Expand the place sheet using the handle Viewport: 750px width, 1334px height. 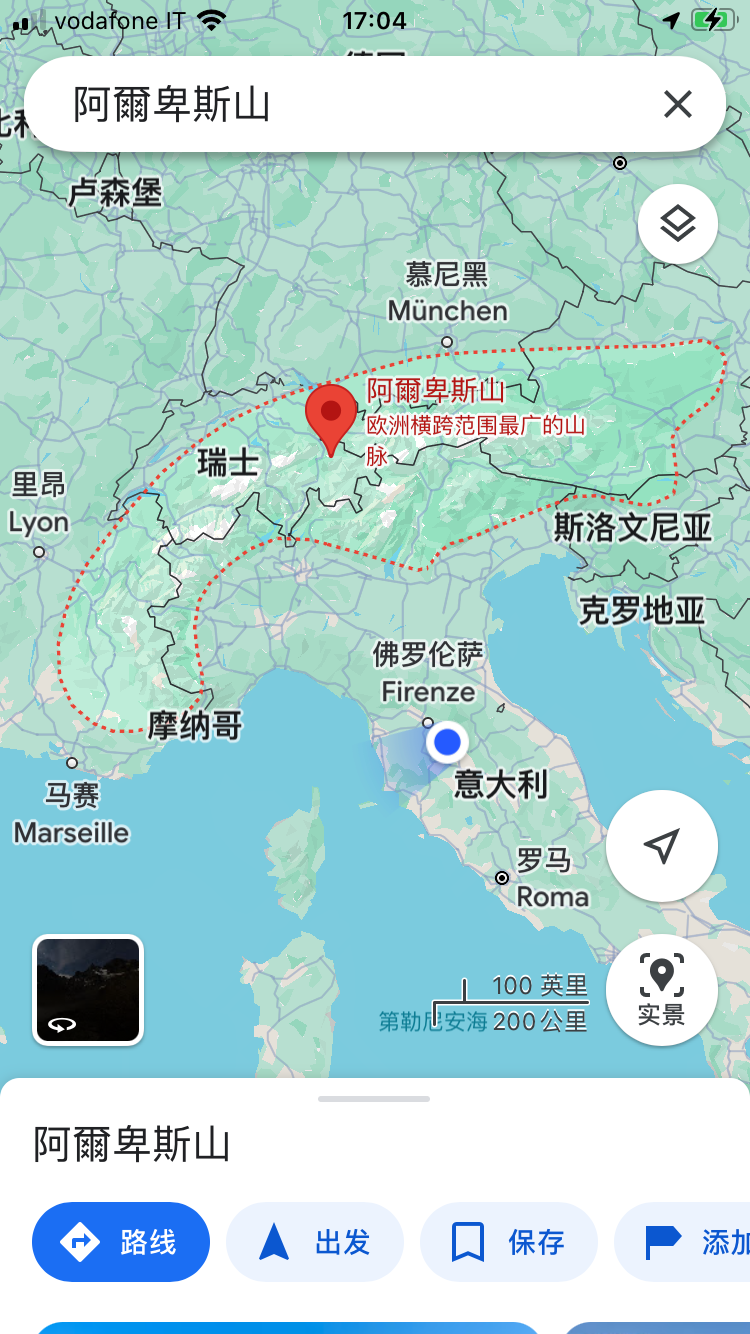pyautogui.click(x=374, y=1099)
